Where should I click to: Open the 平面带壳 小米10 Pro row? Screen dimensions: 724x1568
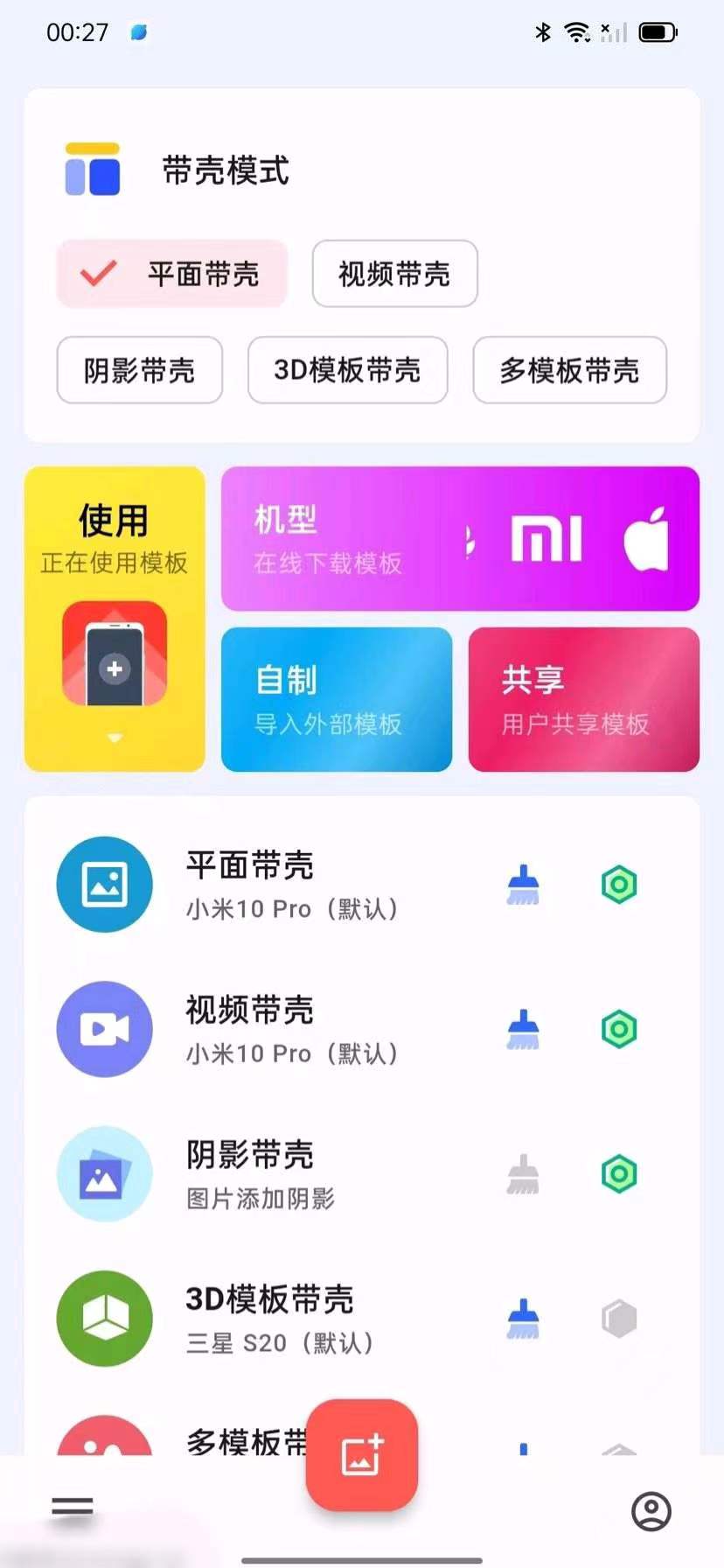tap(362, 885)
